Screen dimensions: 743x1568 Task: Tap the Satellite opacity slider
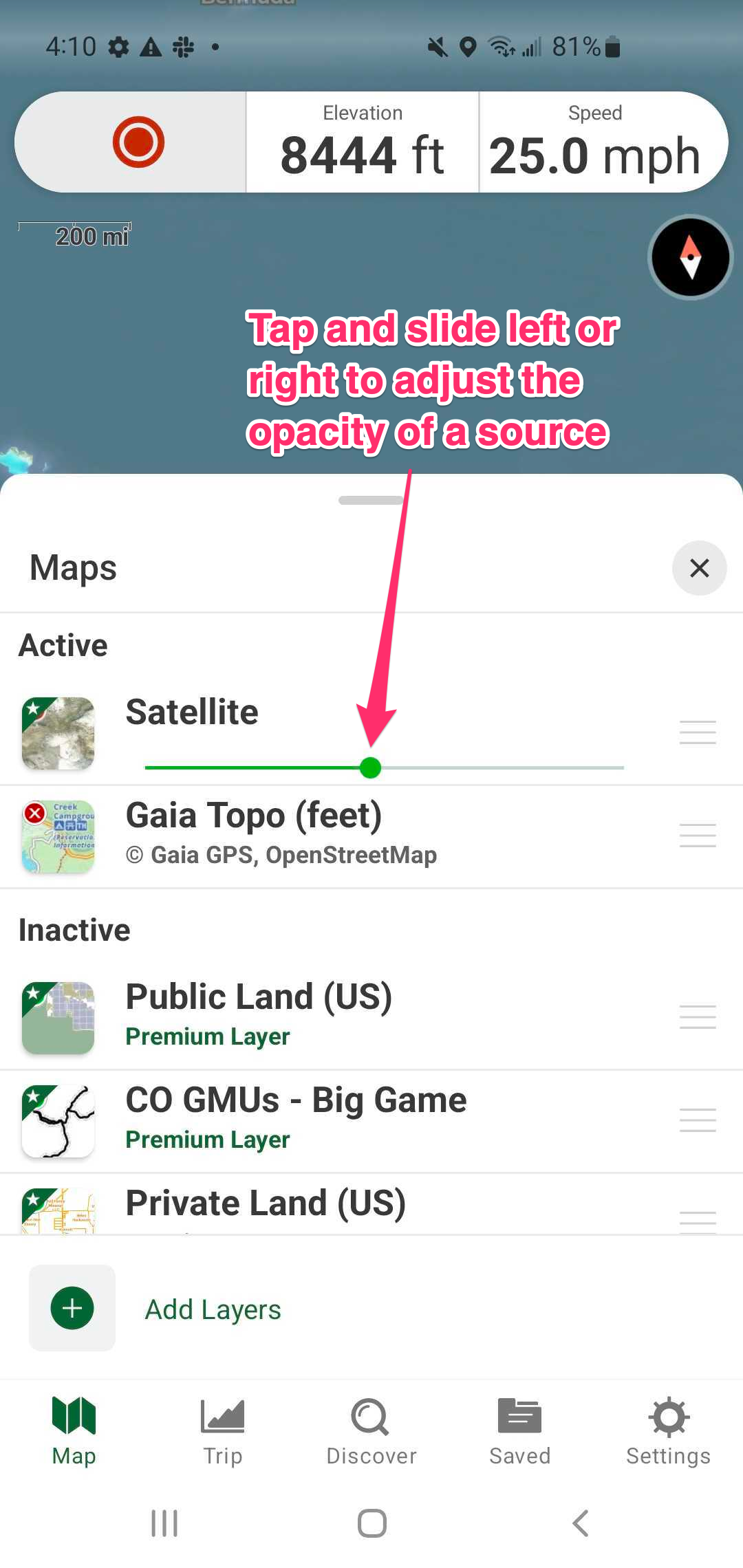pos(371,767)
